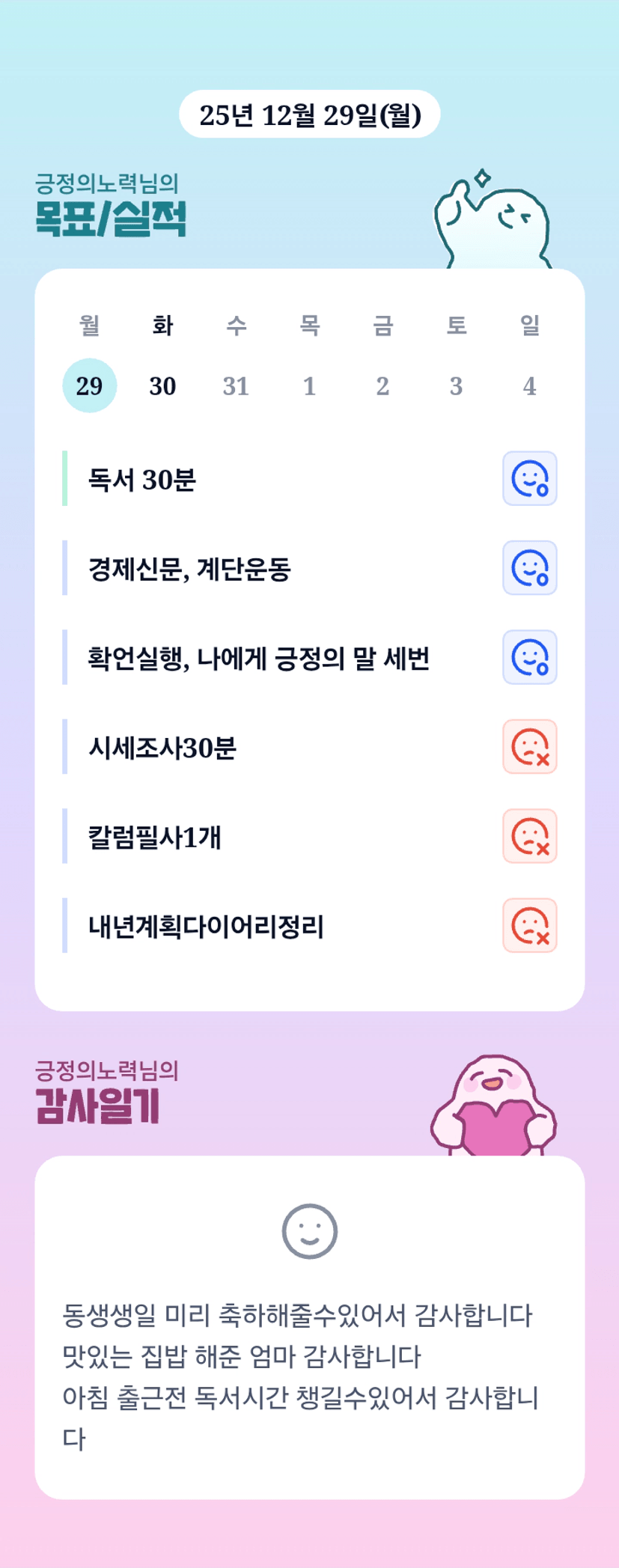This screenshot has height=1568, width=619.
Task: Tap the smiley status icon for 독서 30분
Action: (x=530, y=478)
